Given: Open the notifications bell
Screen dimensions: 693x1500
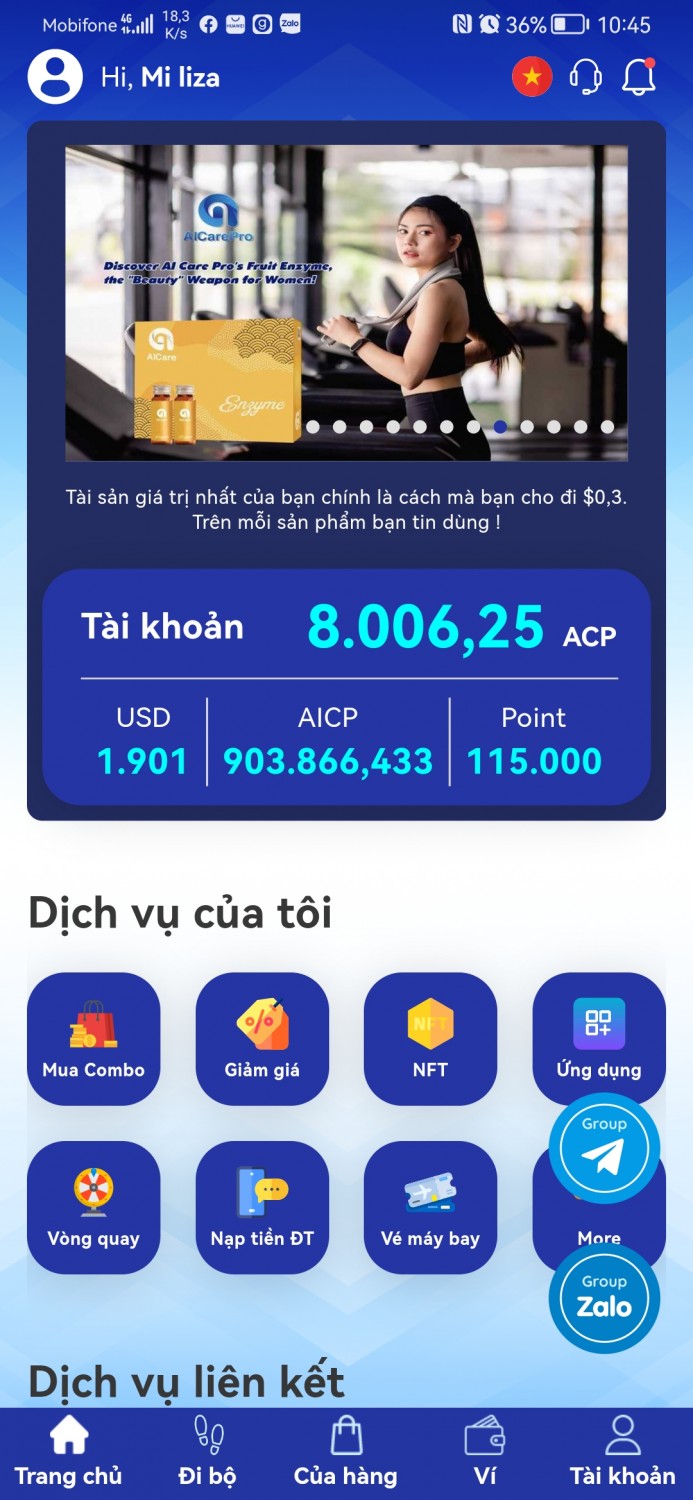Looking at the screenshot, I should 639,77.
